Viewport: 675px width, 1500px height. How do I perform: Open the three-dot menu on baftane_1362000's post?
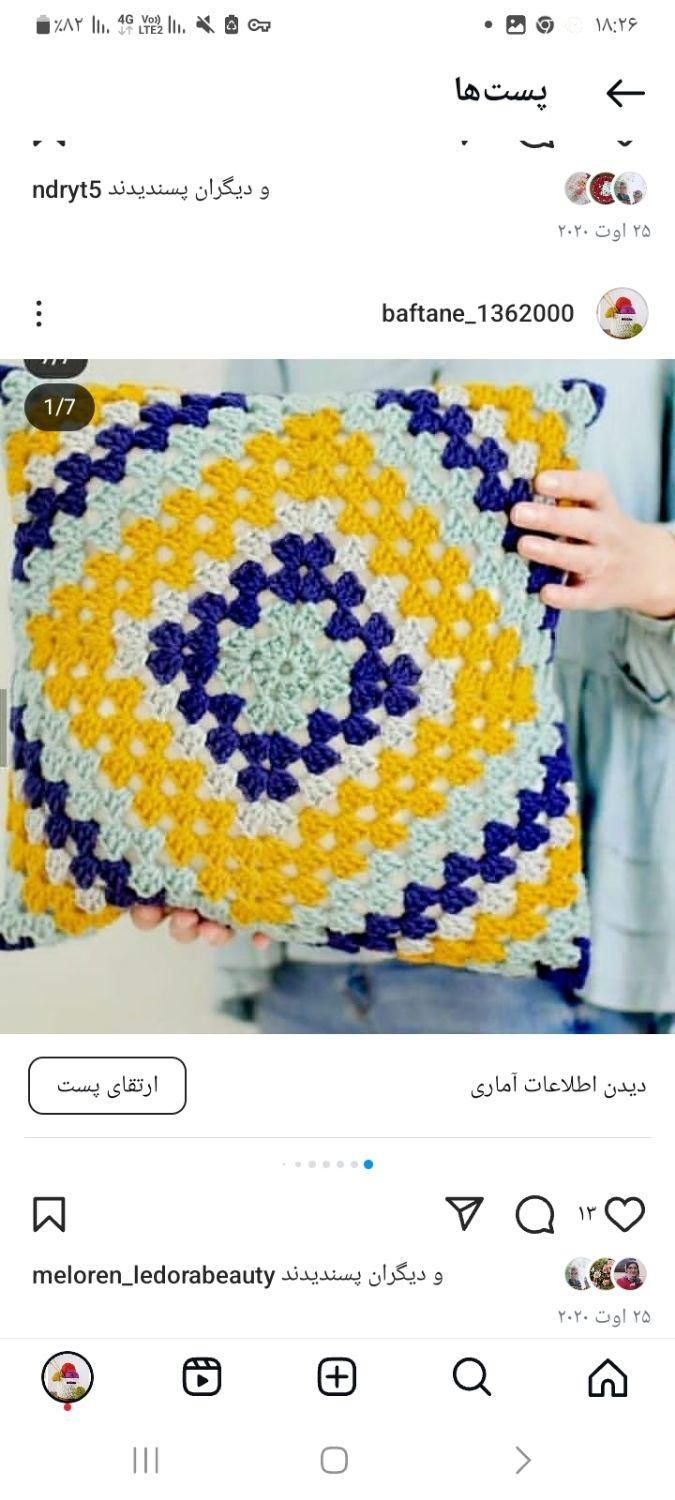[39, 314]
